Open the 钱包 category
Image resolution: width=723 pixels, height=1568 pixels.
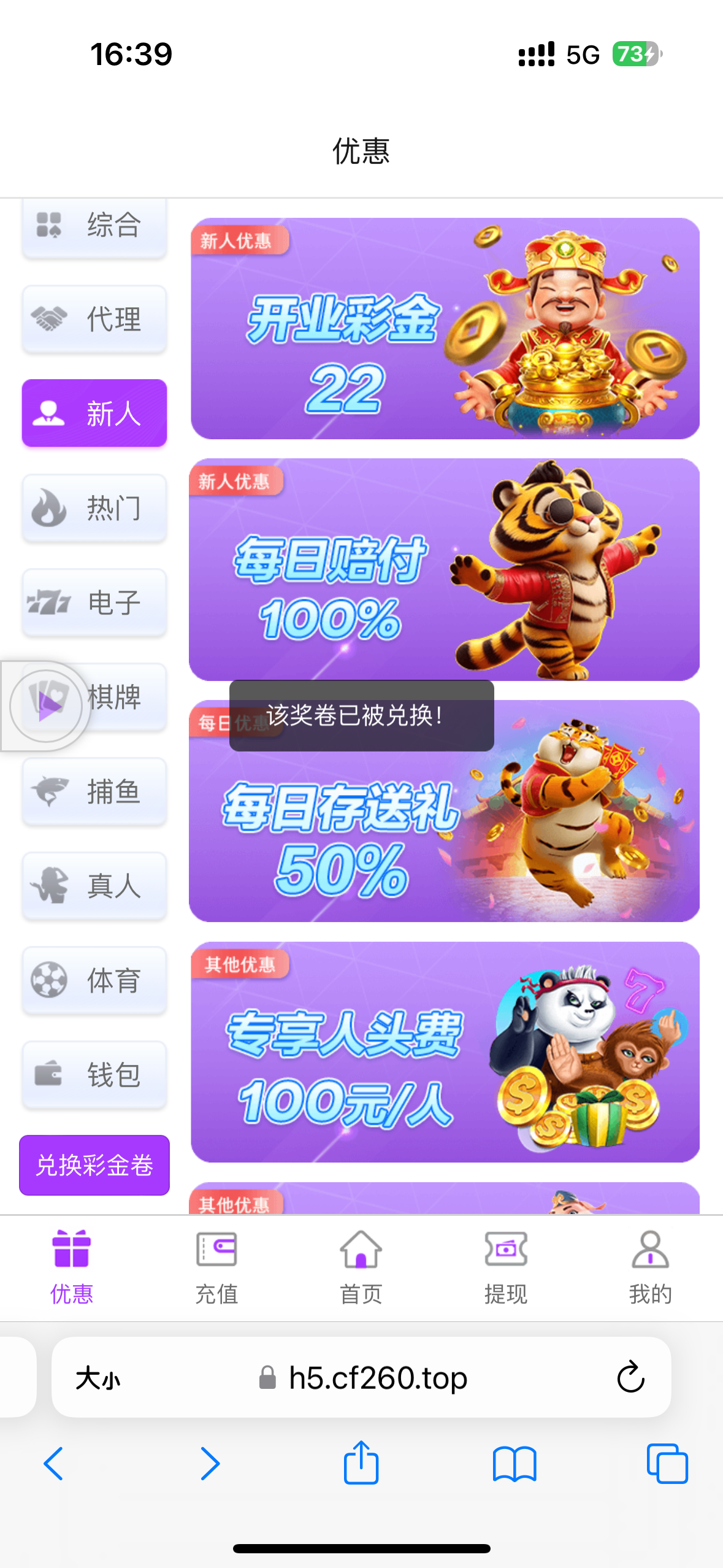click(94, 1075)
